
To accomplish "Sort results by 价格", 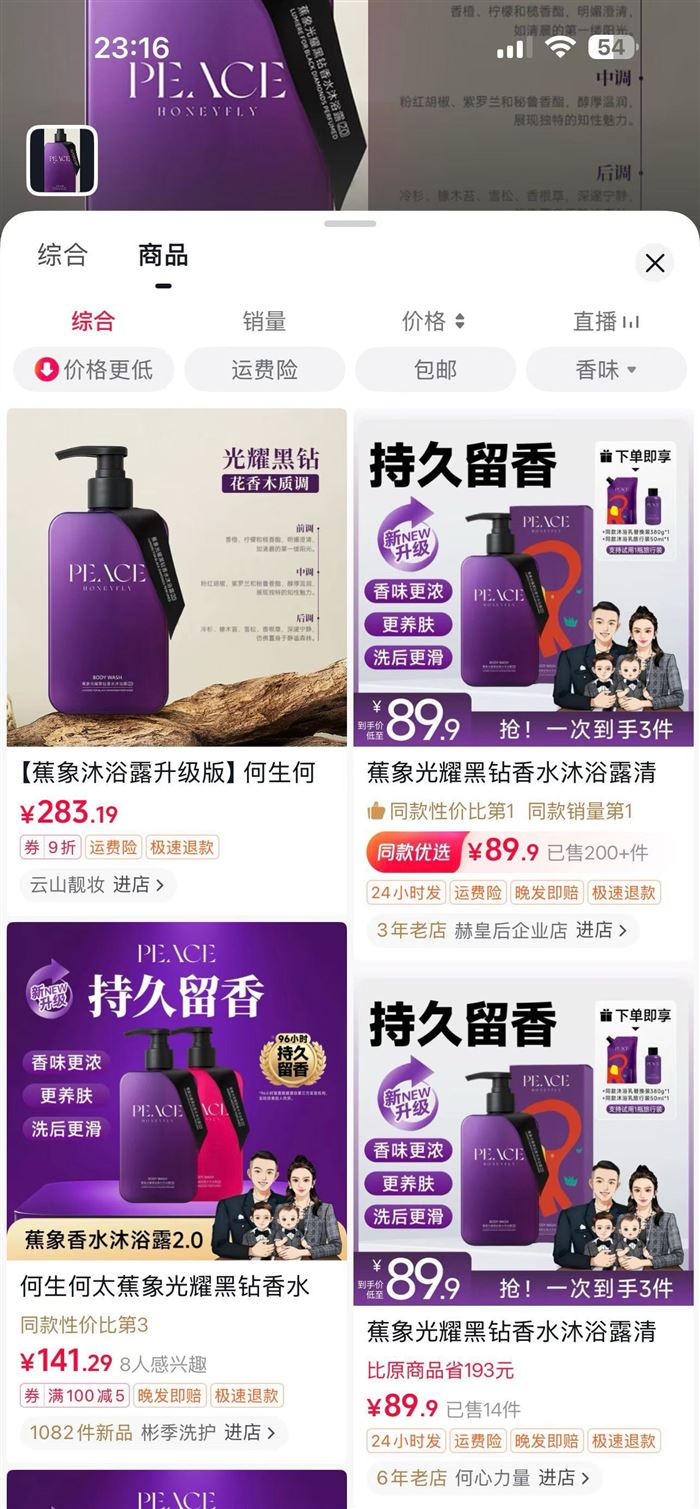I will coord(433,321).
